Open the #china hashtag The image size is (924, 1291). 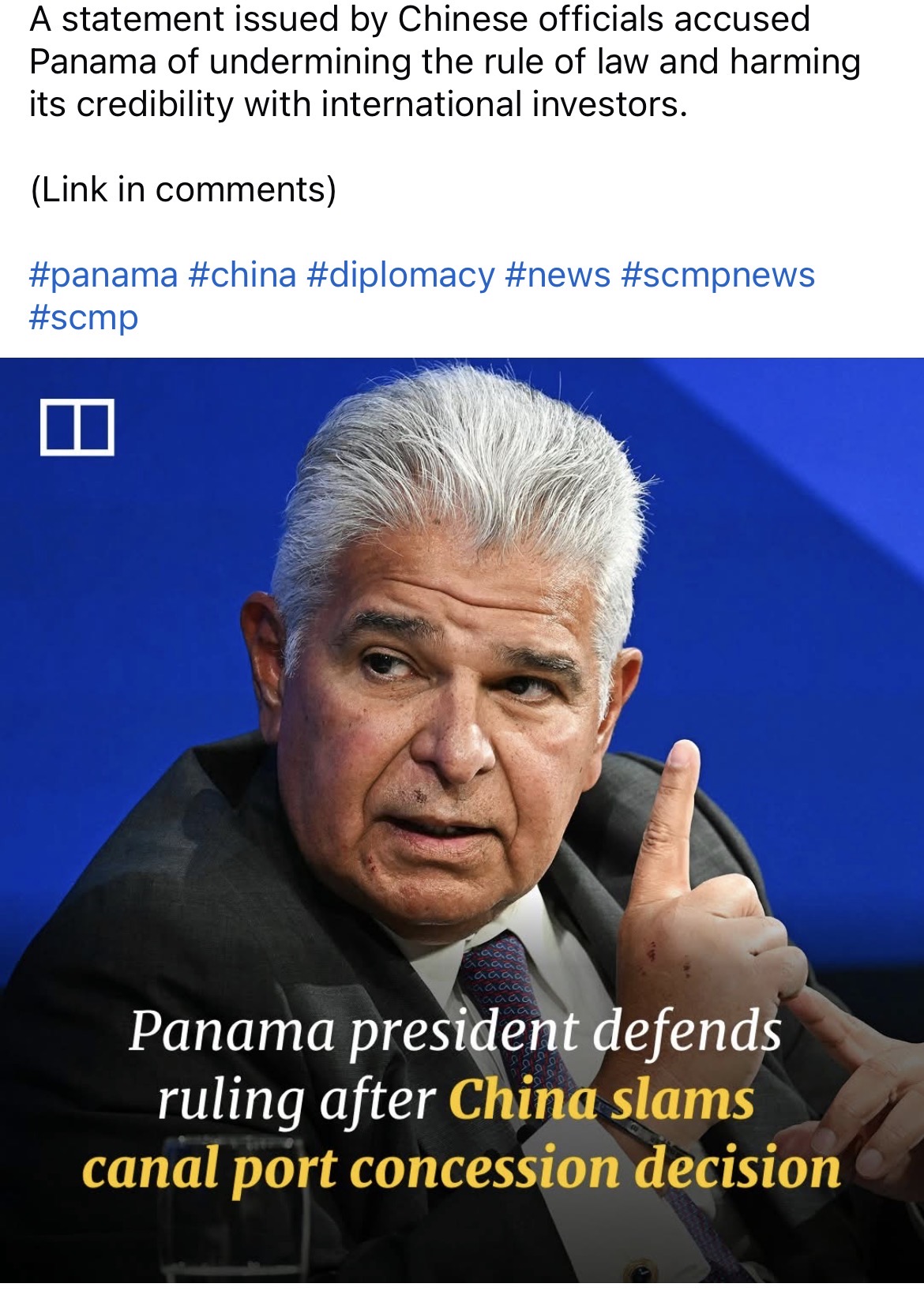pyautogui.click(x=242, y=276)
